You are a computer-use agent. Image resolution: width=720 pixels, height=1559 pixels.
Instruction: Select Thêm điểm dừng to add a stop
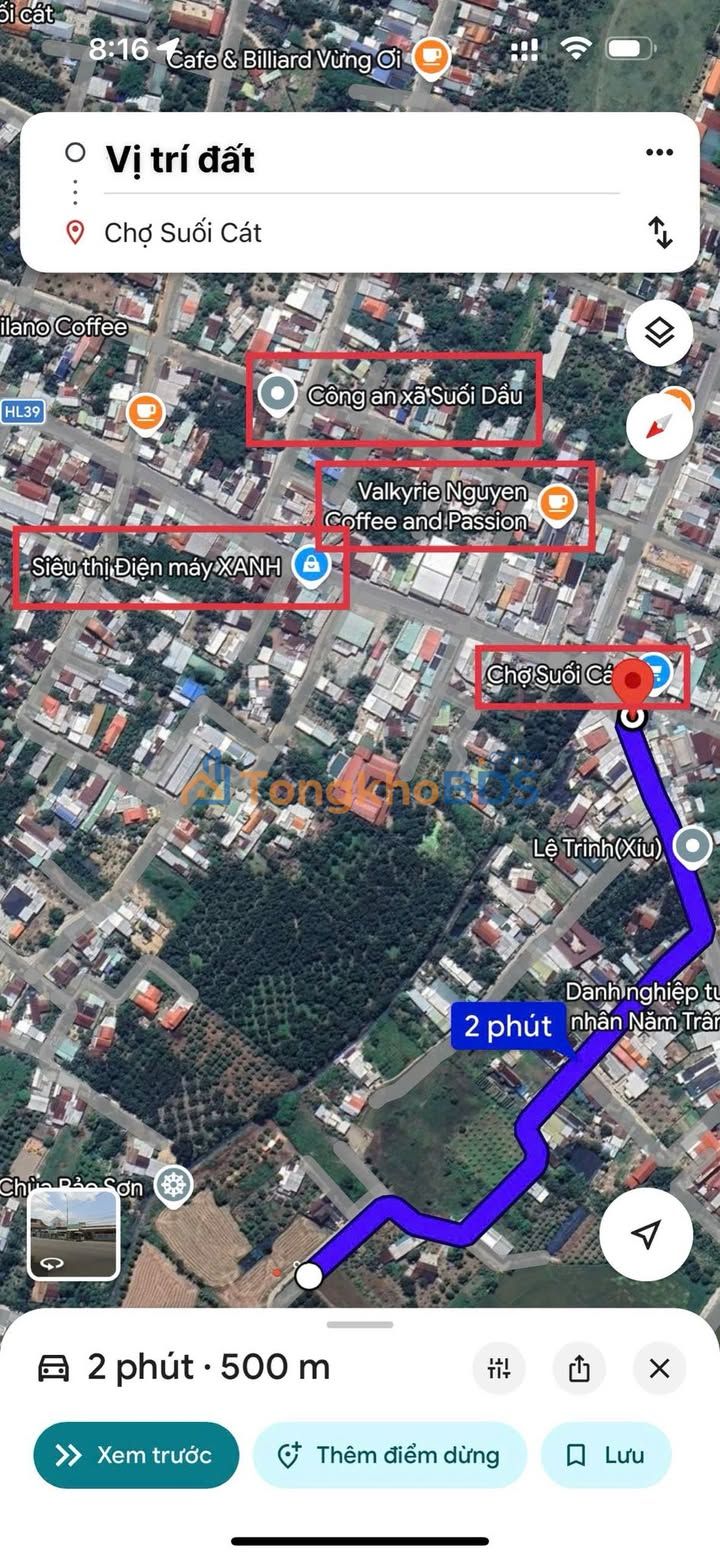(389, 1455)
